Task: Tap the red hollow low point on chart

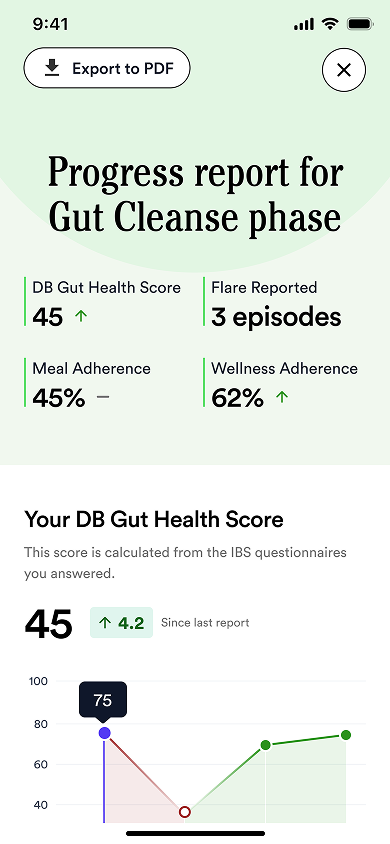Action: click(185, 812)
